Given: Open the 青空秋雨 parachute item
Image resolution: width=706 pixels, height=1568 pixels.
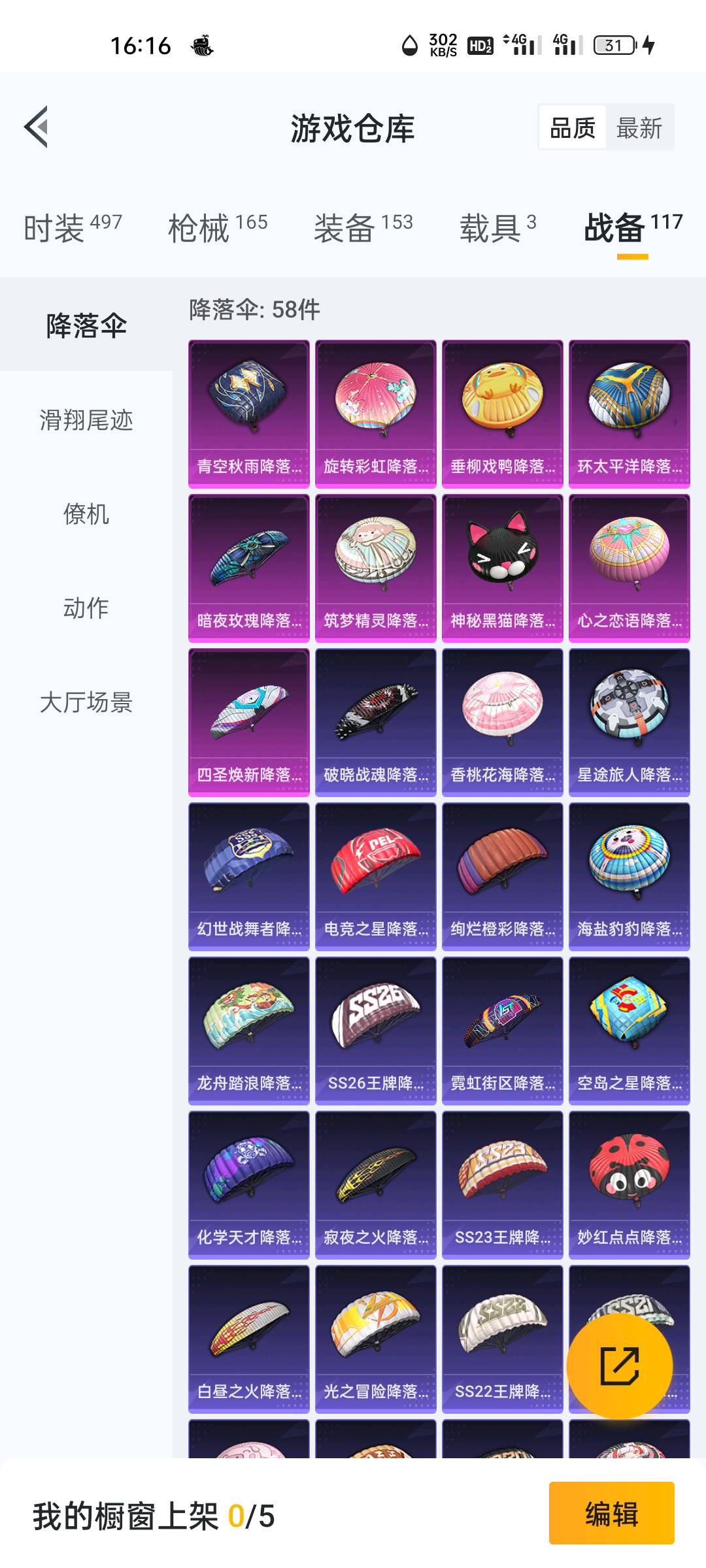Looking at the screenshot, I should 249,414.
